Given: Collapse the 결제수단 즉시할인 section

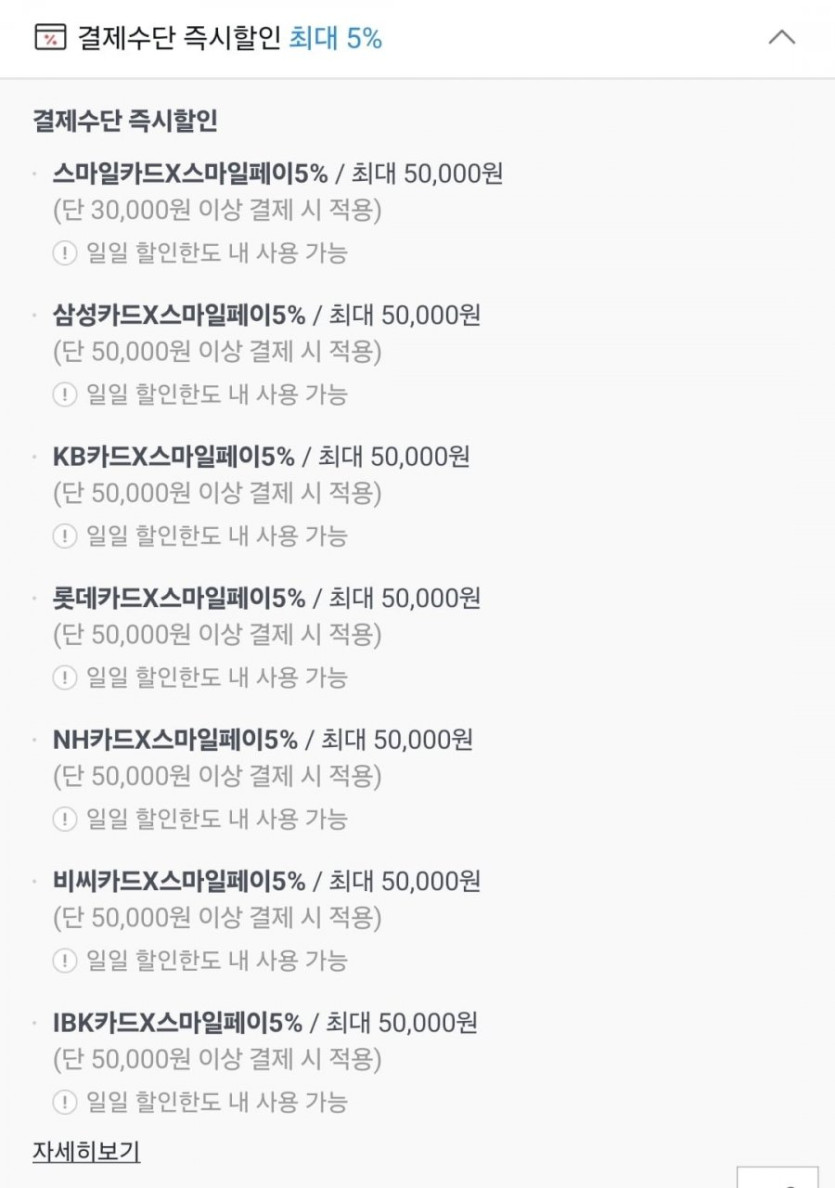Looking at the screenshot, I should [781, 38].
